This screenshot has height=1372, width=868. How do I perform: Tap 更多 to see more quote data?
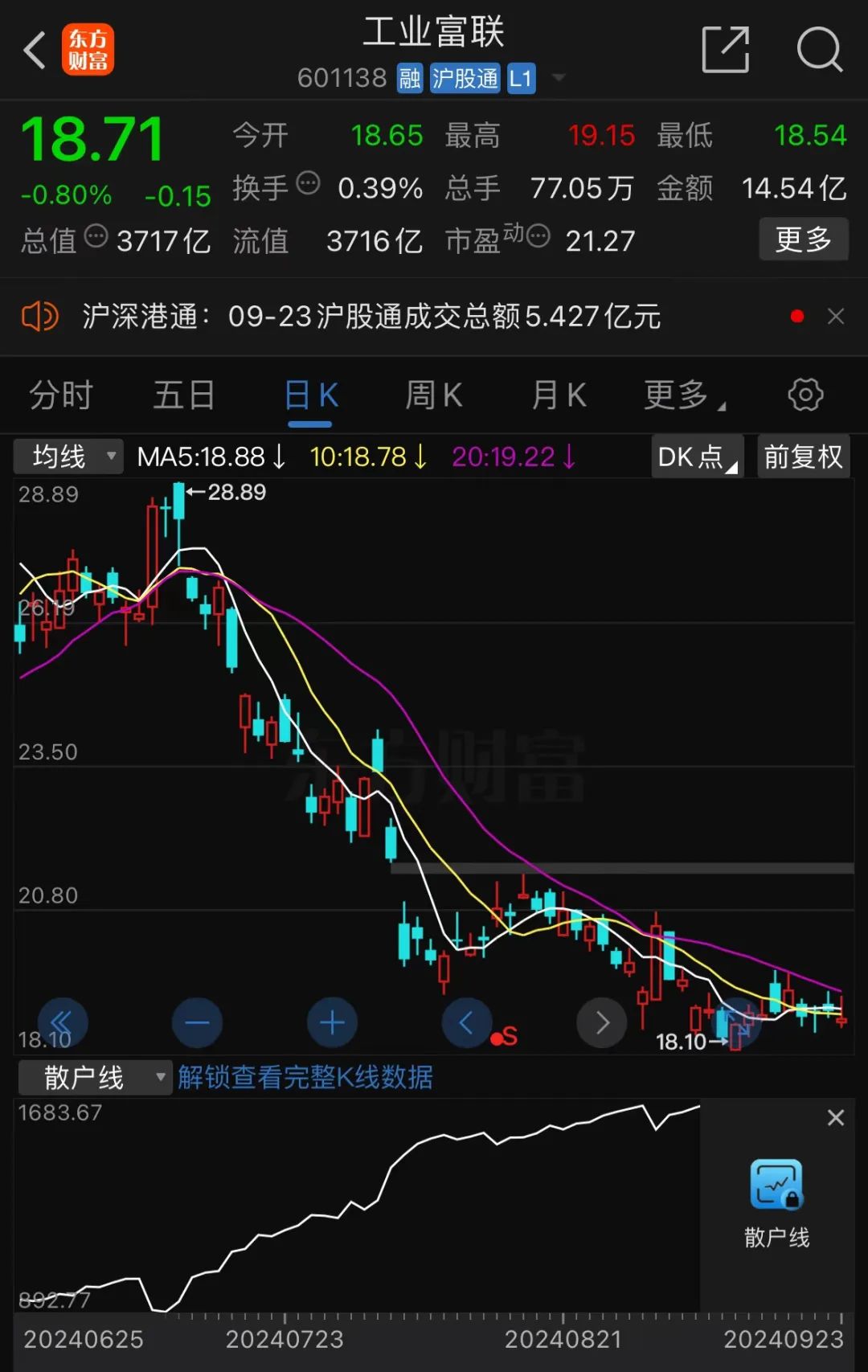click(x=803, y=239)
